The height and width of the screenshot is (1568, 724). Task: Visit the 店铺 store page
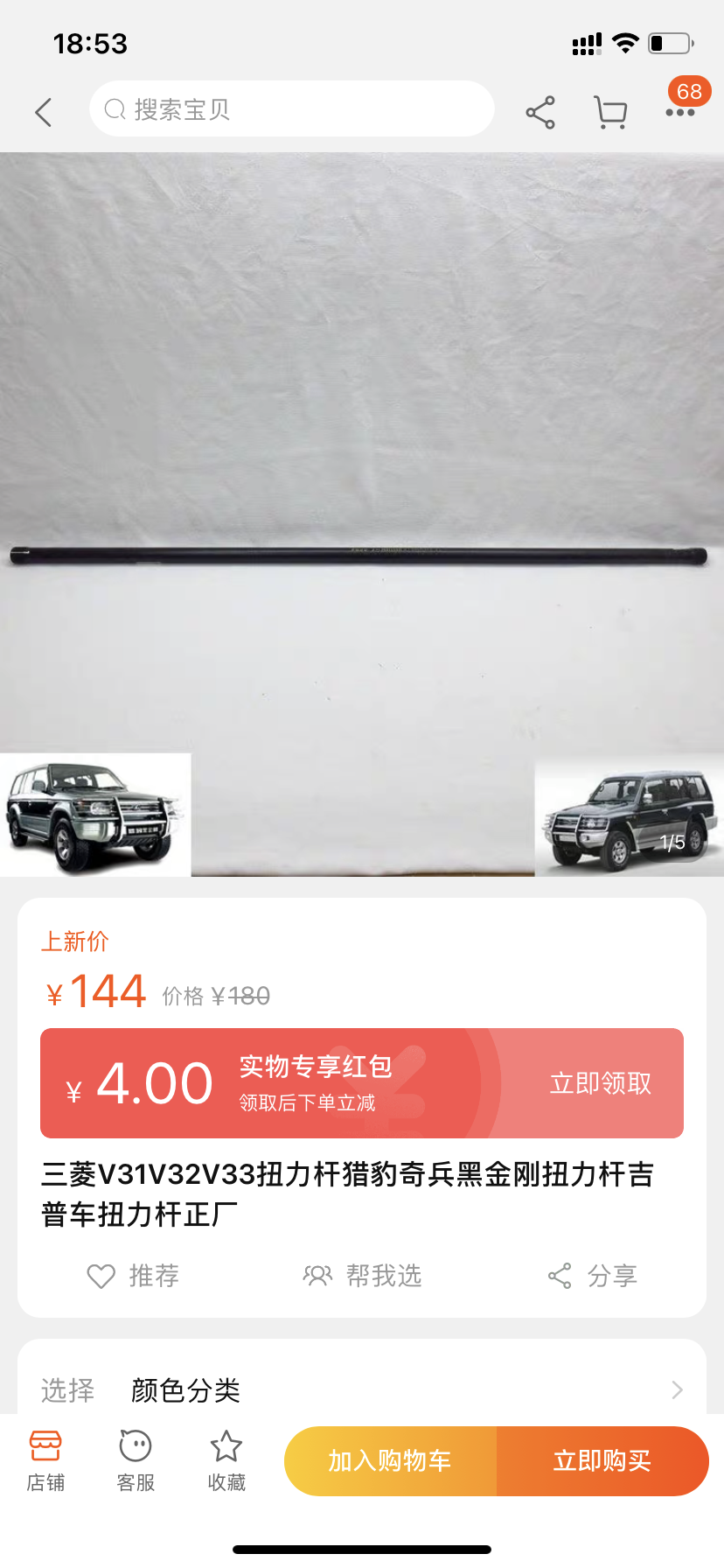(x=45, y=1460)
